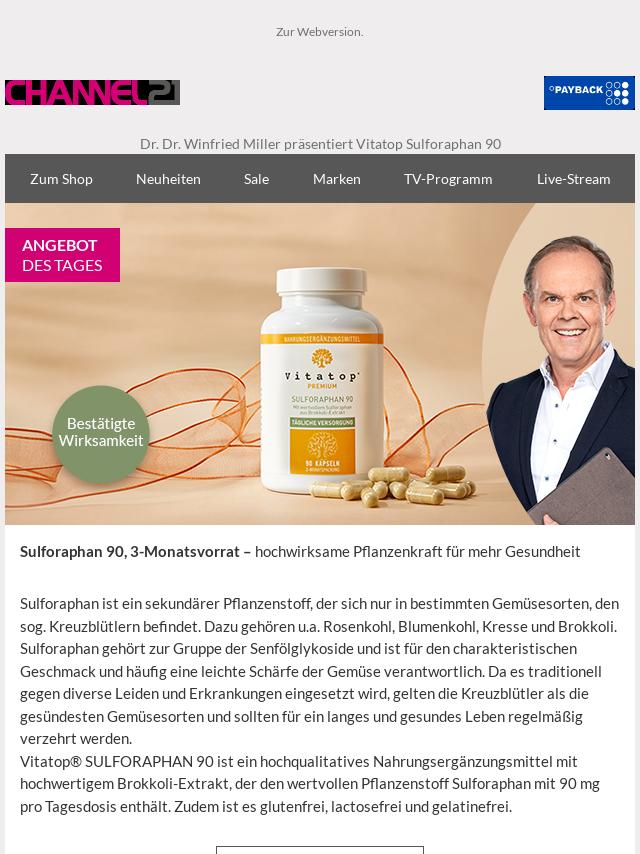Open the web version link

point(319,32)
